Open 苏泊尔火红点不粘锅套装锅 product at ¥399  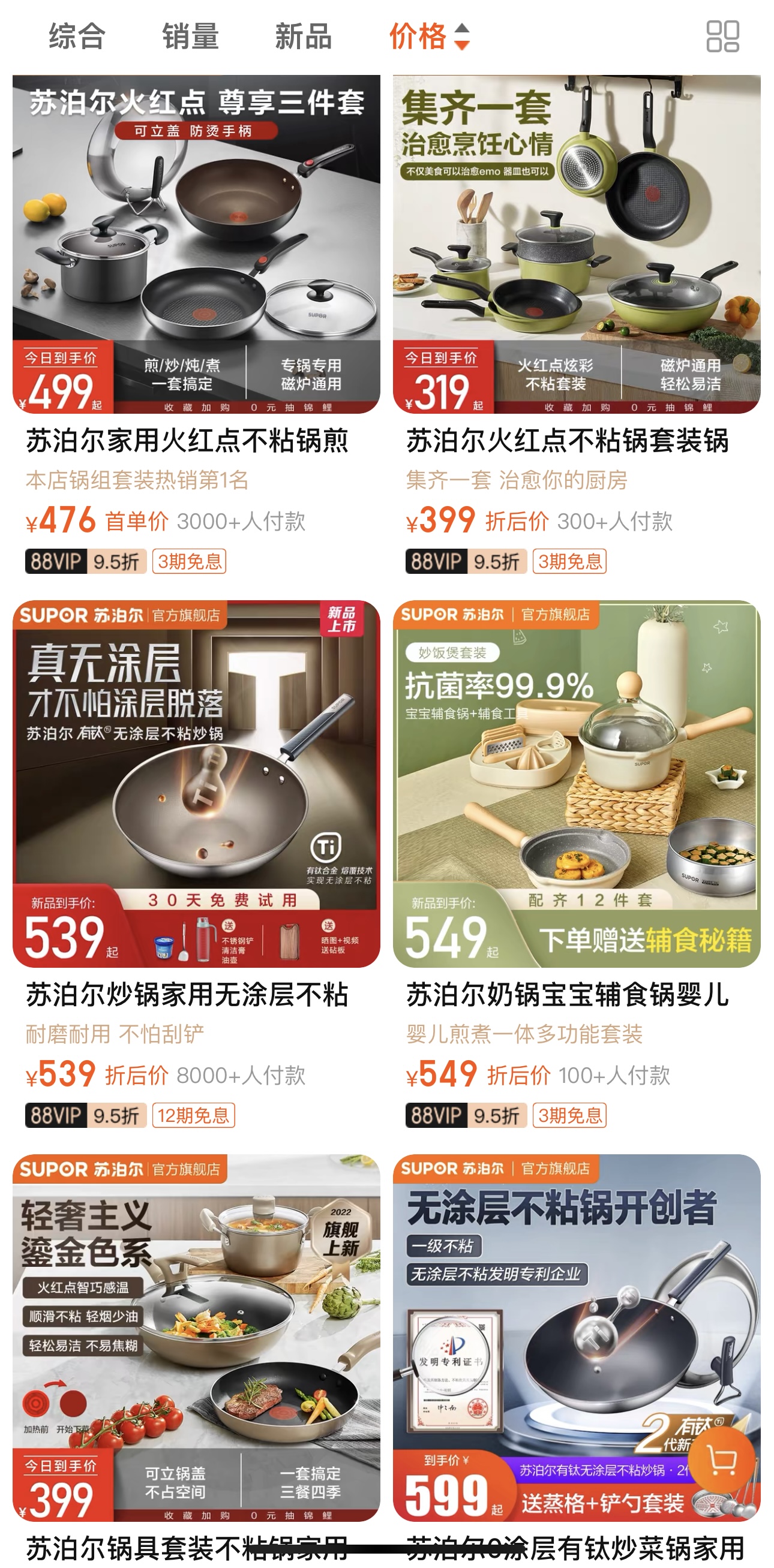click(576, 245)
